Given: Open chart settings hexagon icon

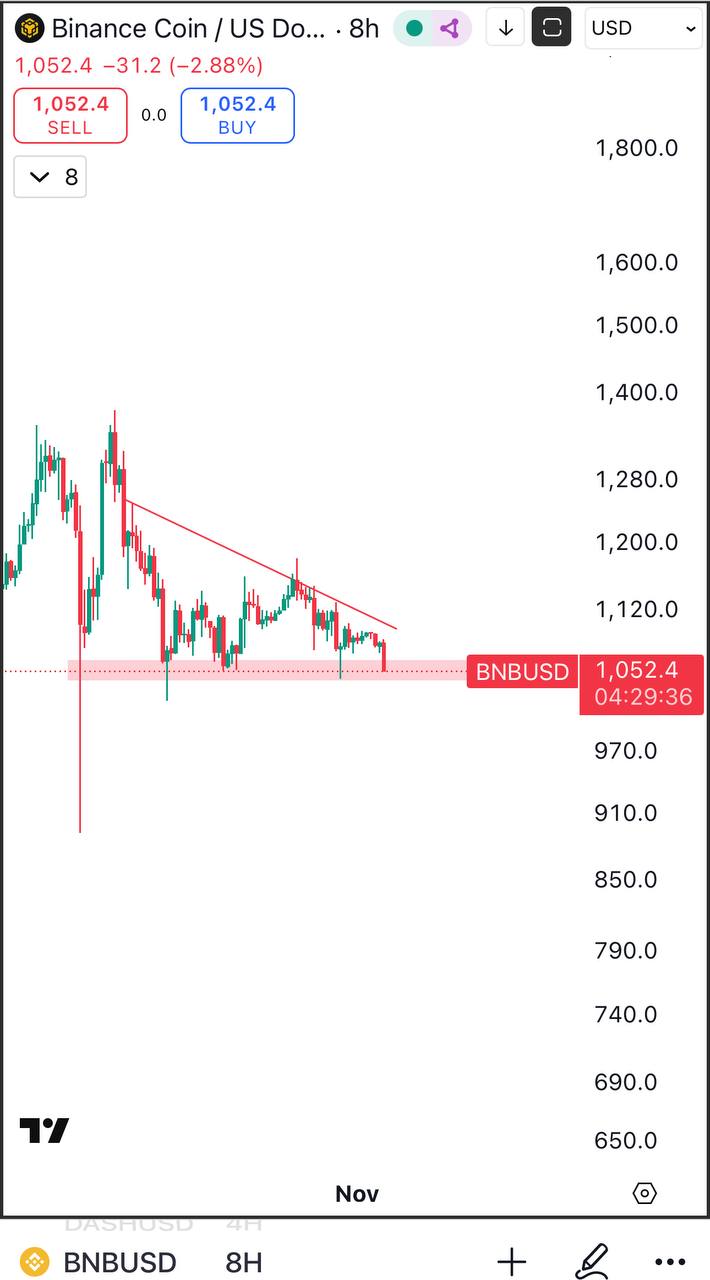Looking at the screenshot, I should tap(645, 1193).
